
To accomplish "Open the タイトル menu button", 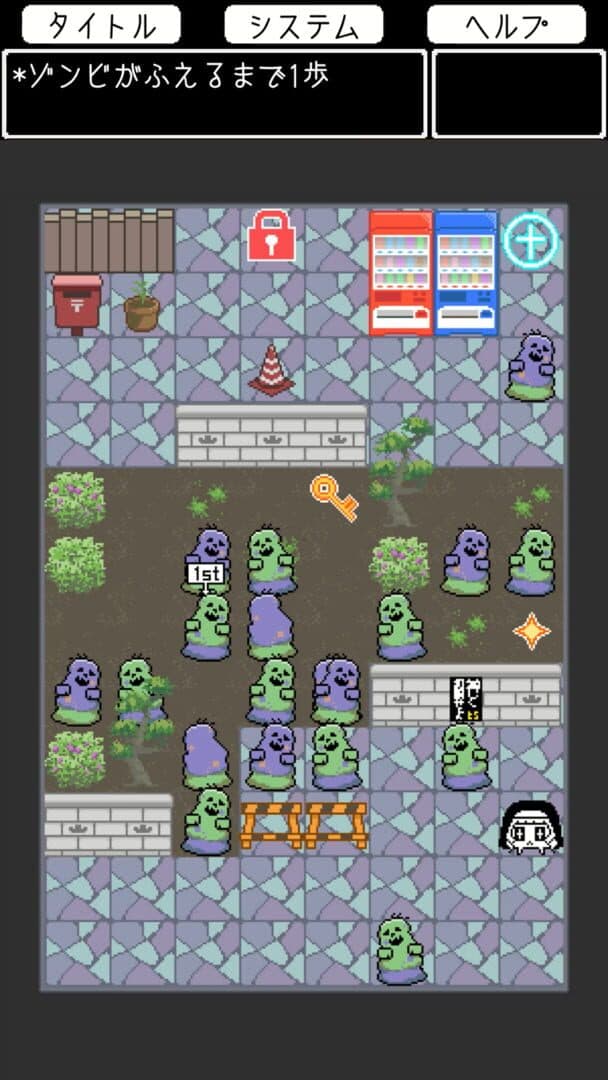I will click(101, 25).
